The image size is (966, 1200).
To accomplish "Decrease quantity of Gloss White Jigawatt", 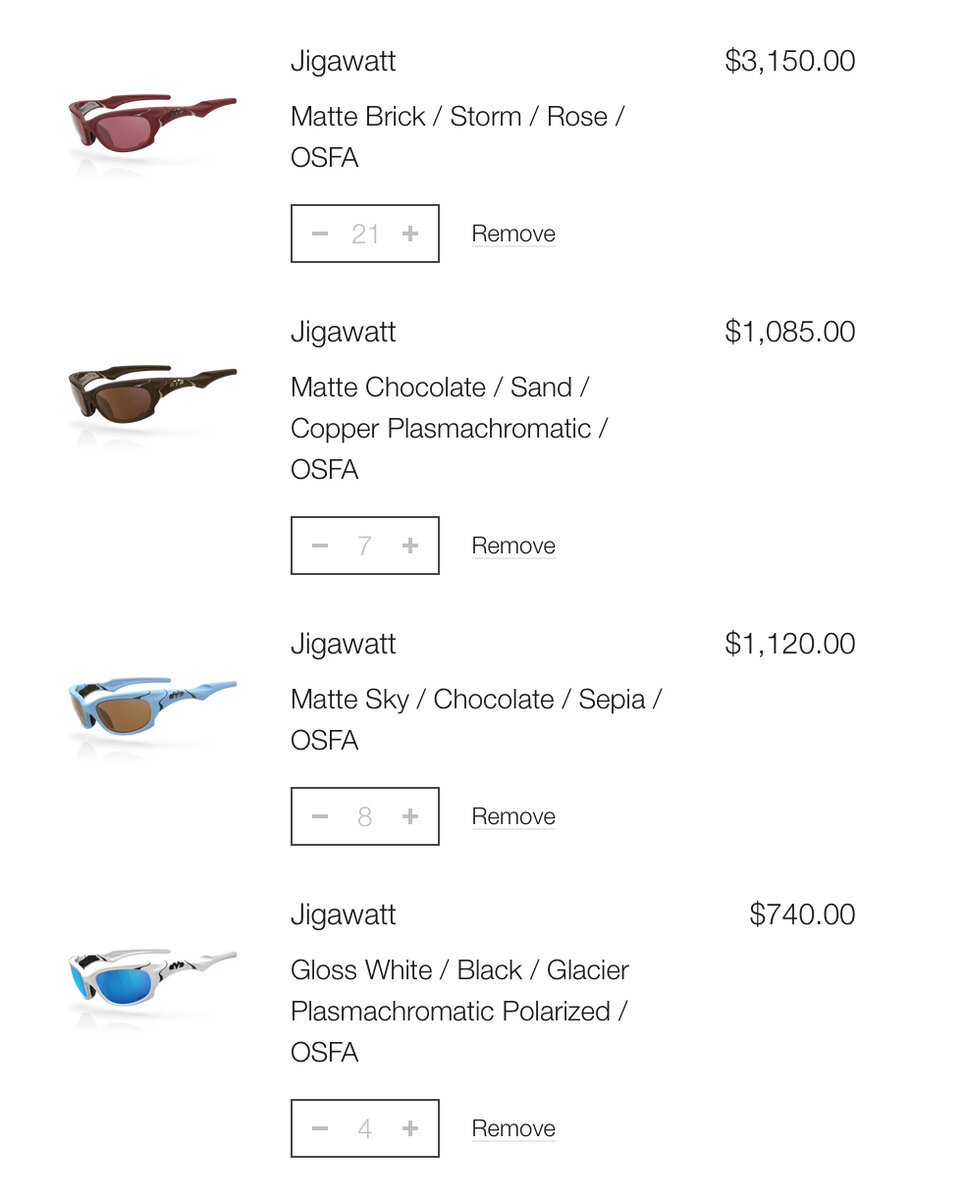I will 320,1129.
